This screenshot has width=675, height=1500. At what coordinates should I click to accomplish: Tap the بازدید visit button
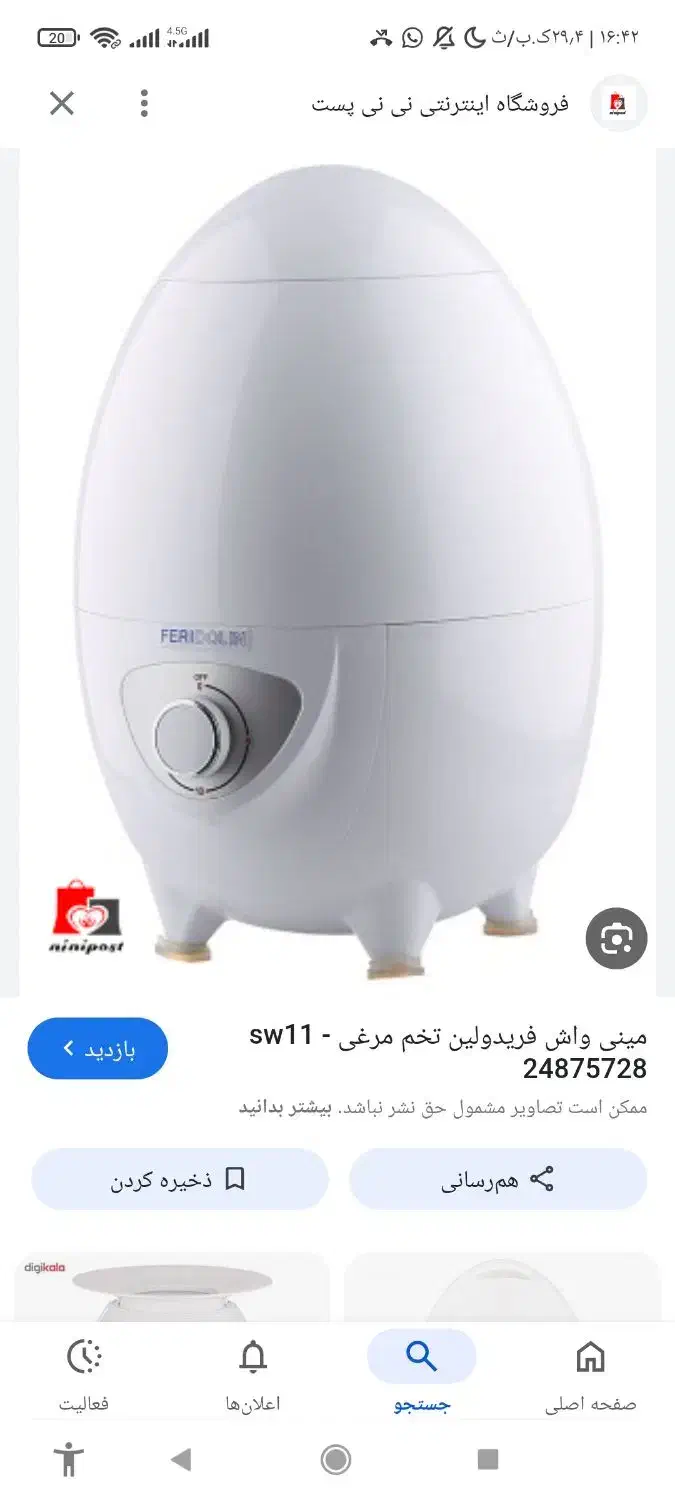click(97, 1049)
